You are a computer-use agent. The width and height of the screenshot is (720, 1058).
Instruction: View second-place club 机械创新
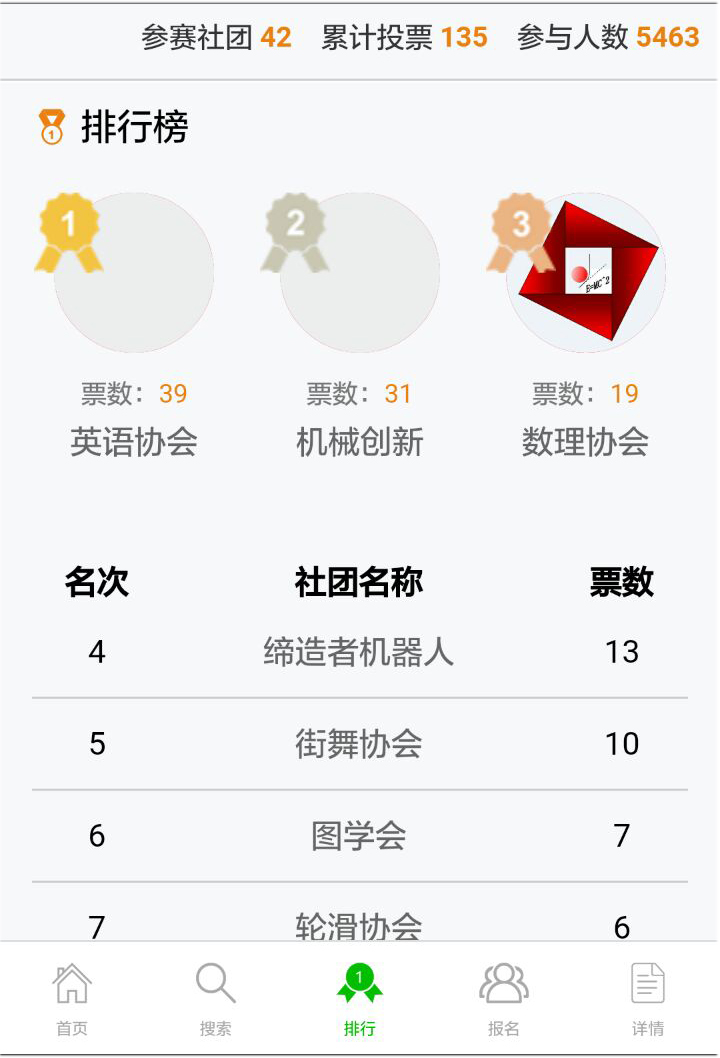360,273
